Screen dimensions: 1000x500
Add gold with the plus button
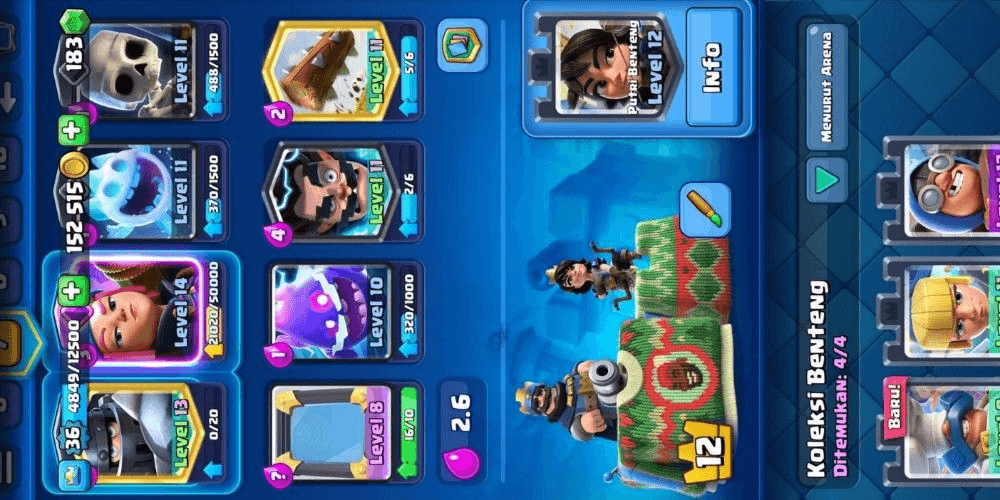(x=71, y=292)
